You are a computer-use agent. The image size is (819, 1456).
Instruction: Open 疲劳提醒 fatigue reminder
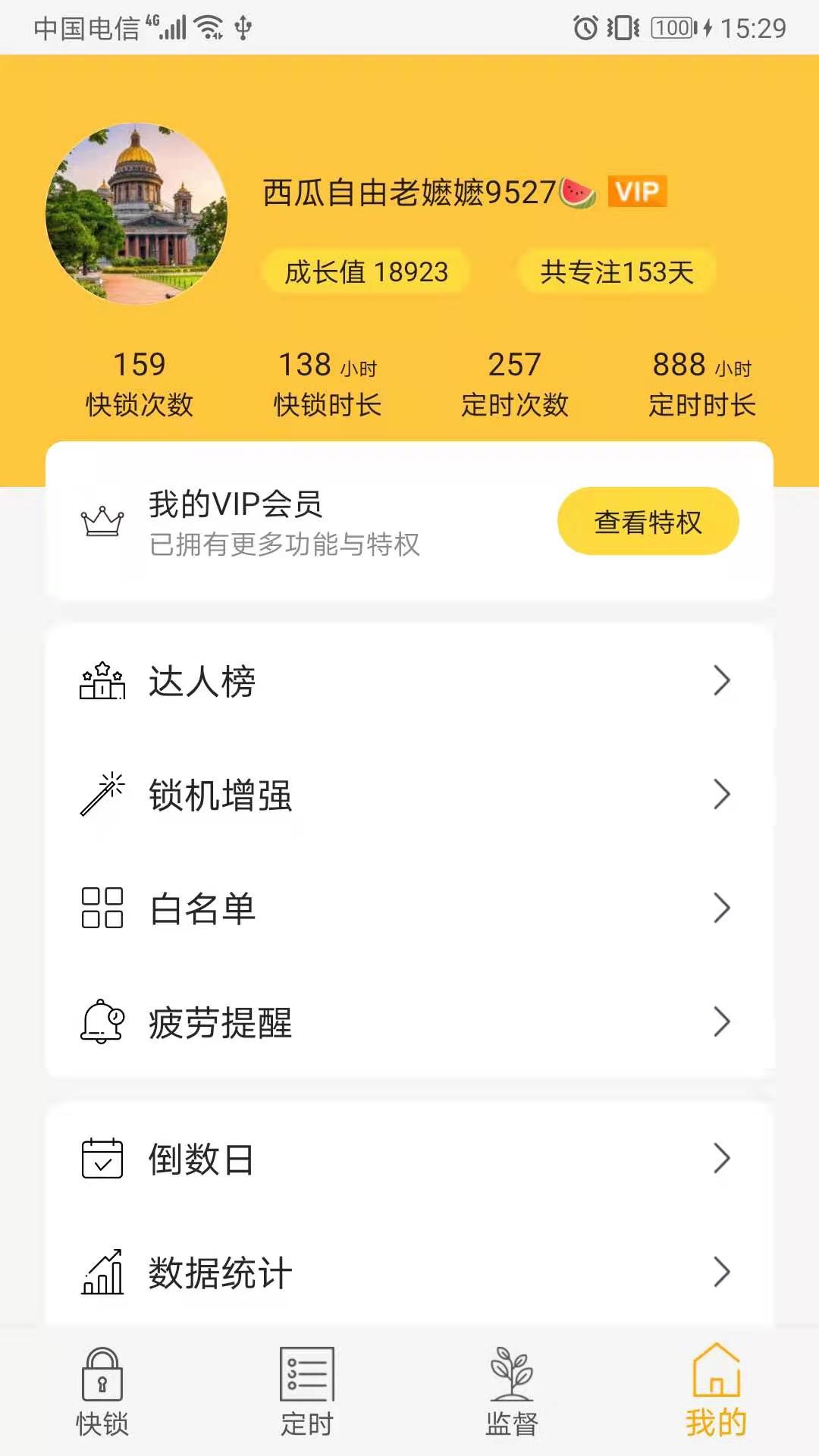click(409, 1022)
